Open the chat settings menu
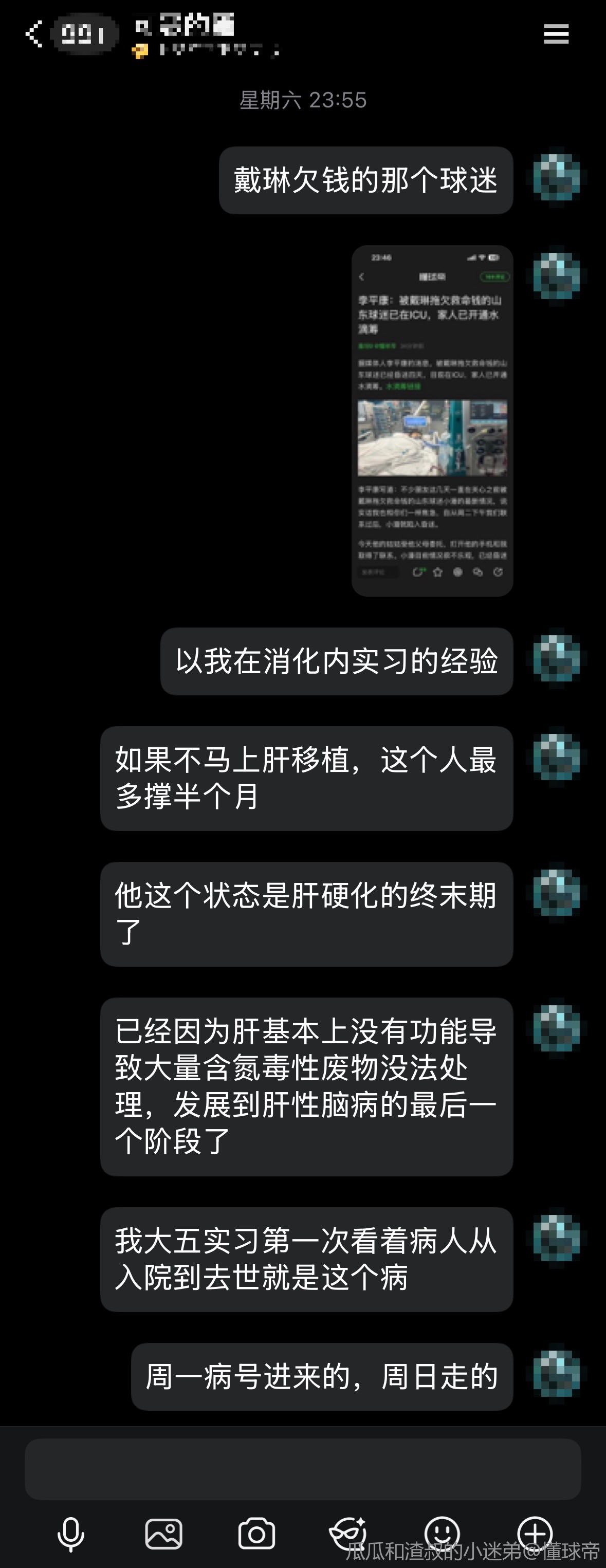 pos(556,33)
